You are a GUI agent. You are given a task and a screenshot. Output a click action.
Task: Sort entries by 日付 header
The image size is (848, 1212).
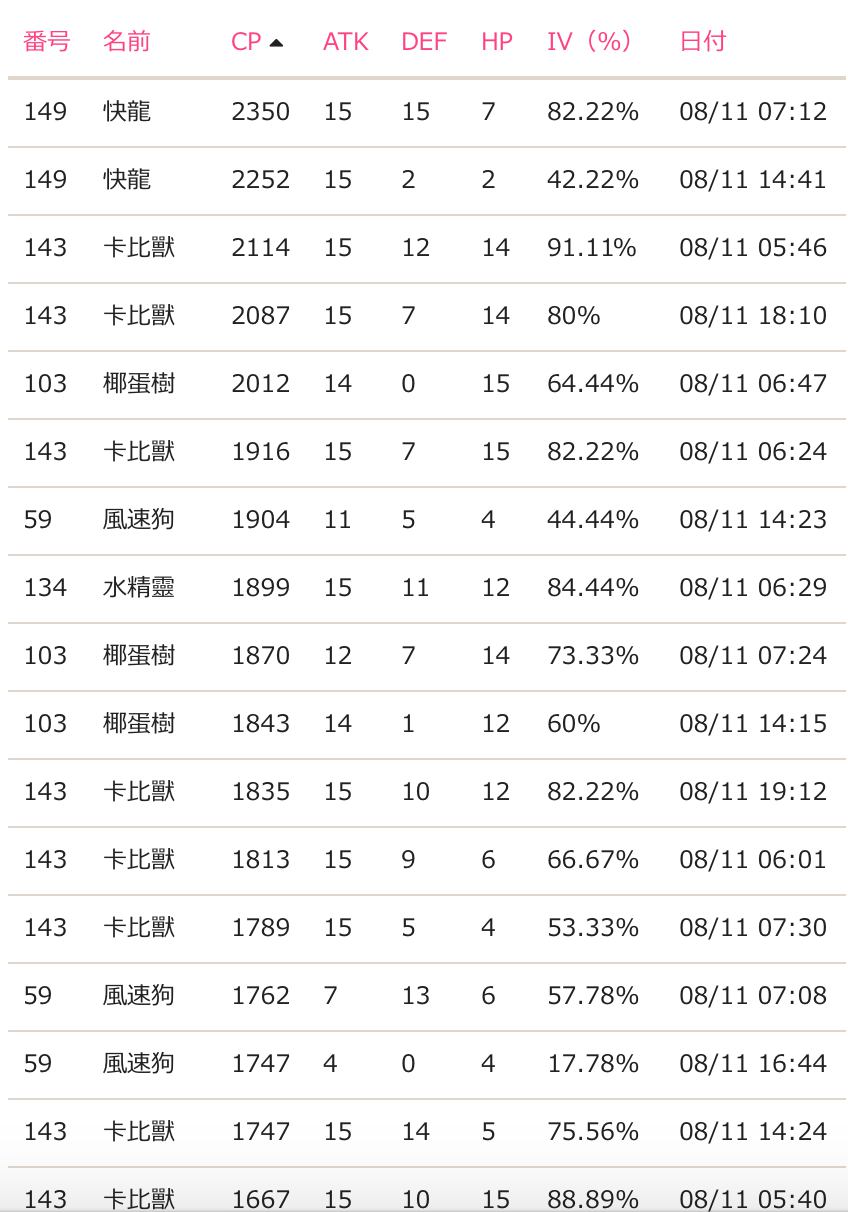coord(702,42)
